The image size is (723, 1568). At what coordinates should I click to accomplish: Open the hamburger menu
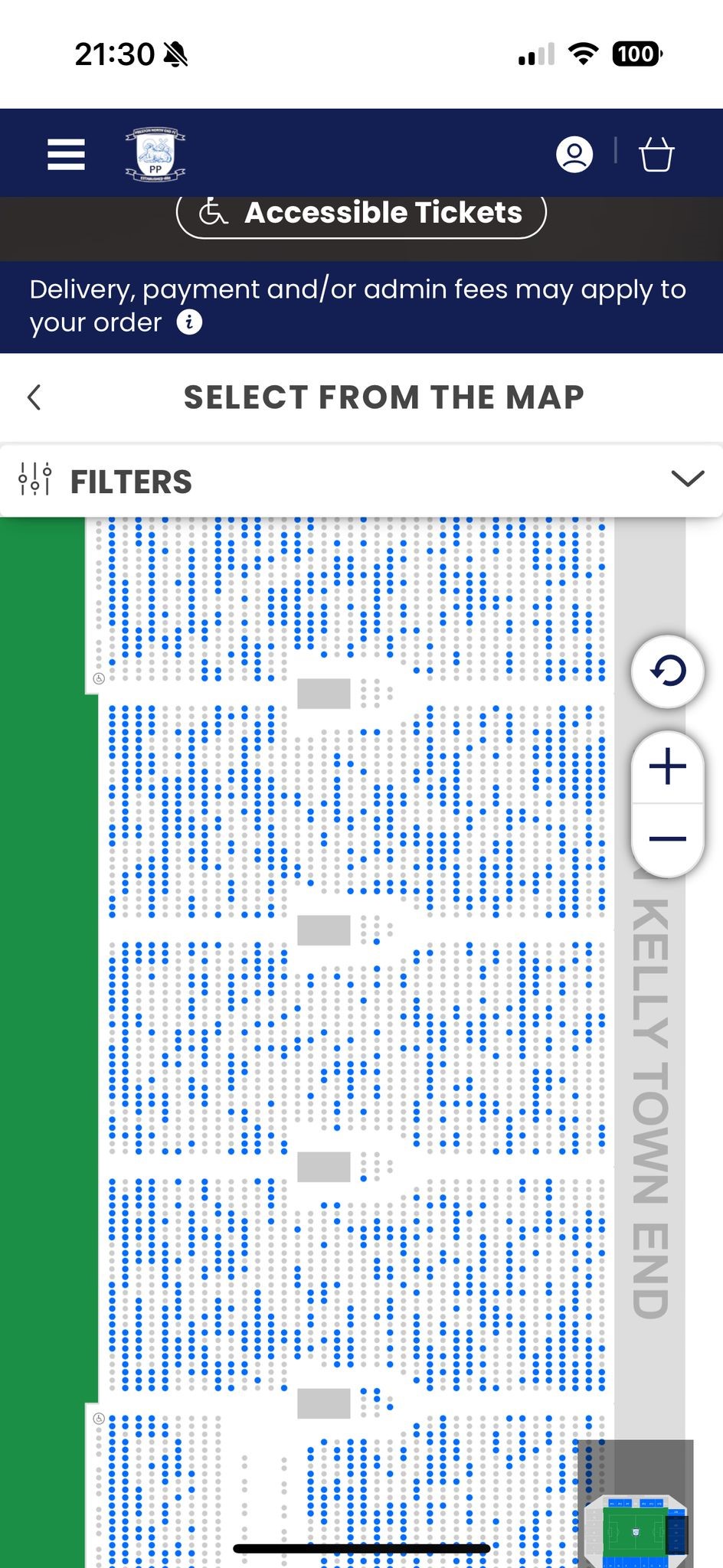[66, 155]
